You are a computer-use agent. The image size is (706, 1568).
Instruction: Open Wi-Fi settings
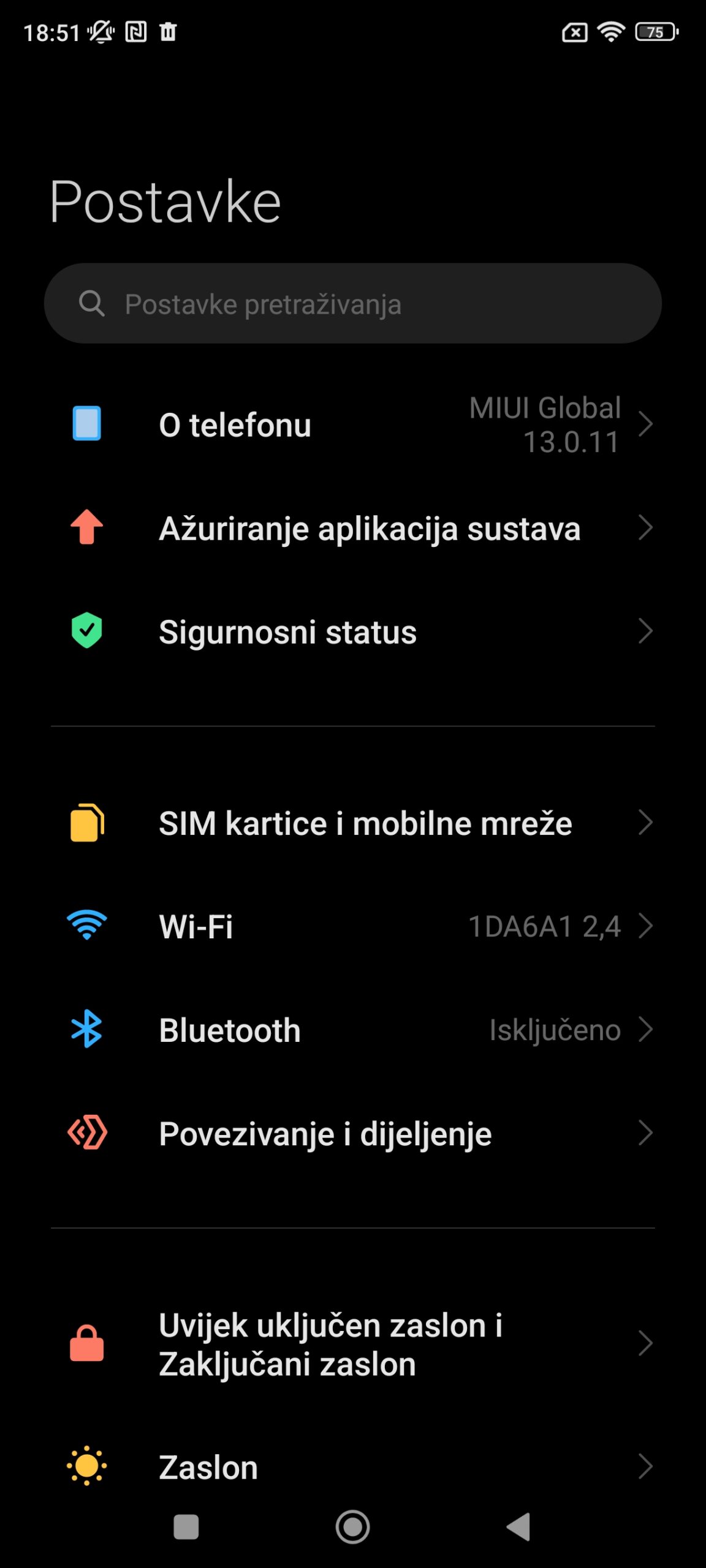pyautogui.click(x=353, y=926)
